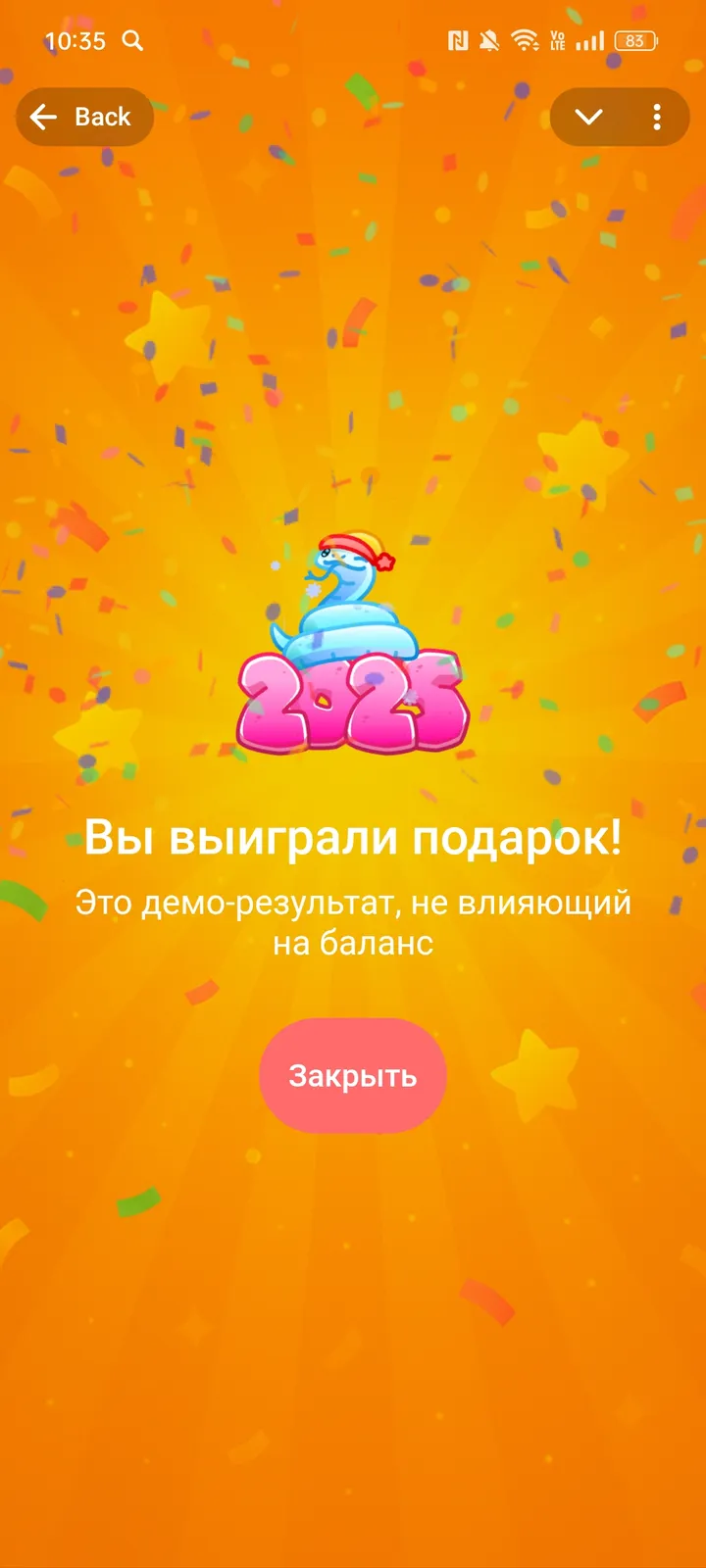Image resolution: width=706 pixels, height=1568 pixels.
Task: Tap the clock showing 10:35
Action: [71, 41]
